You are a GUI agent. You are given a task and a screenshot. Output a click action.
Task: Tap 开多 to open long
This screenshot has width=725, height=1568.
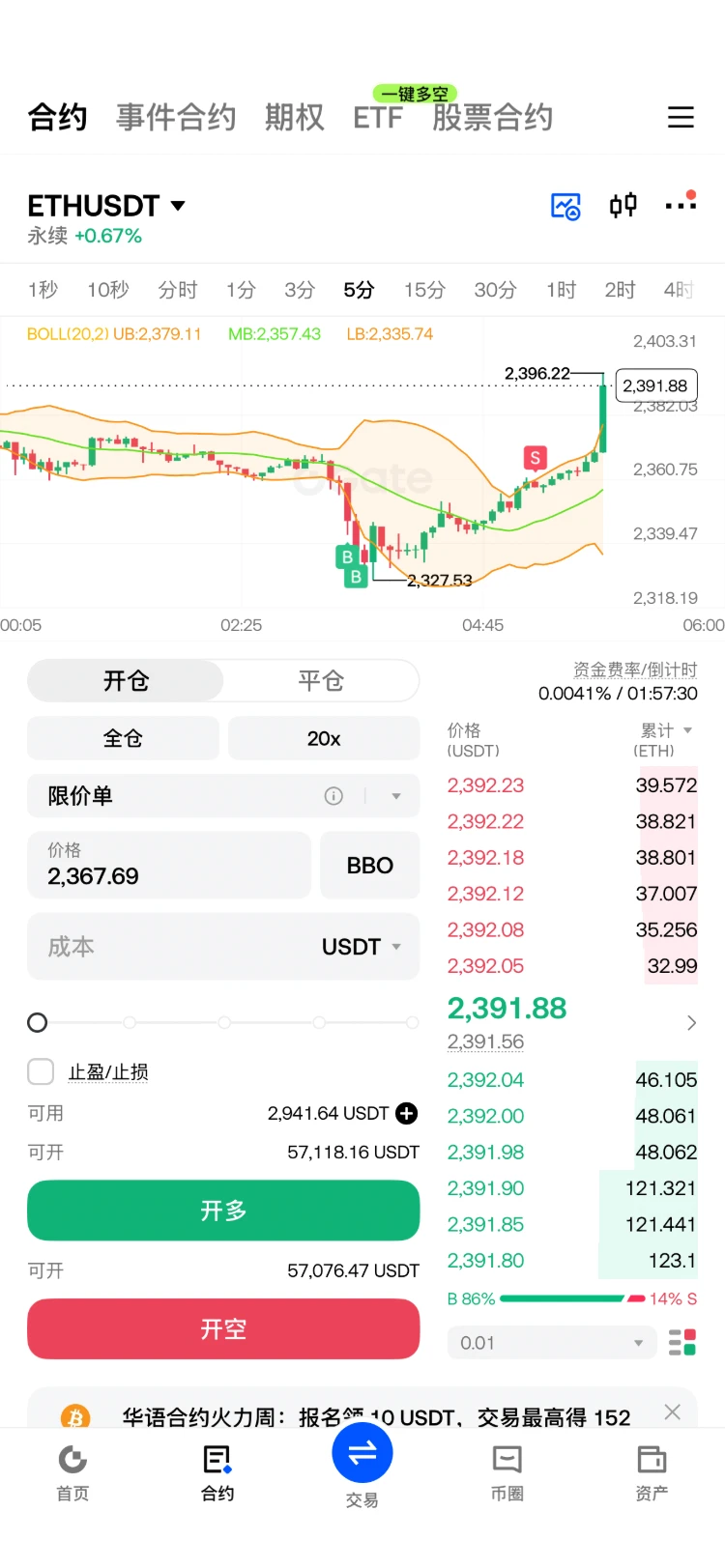pos(223,1211)
